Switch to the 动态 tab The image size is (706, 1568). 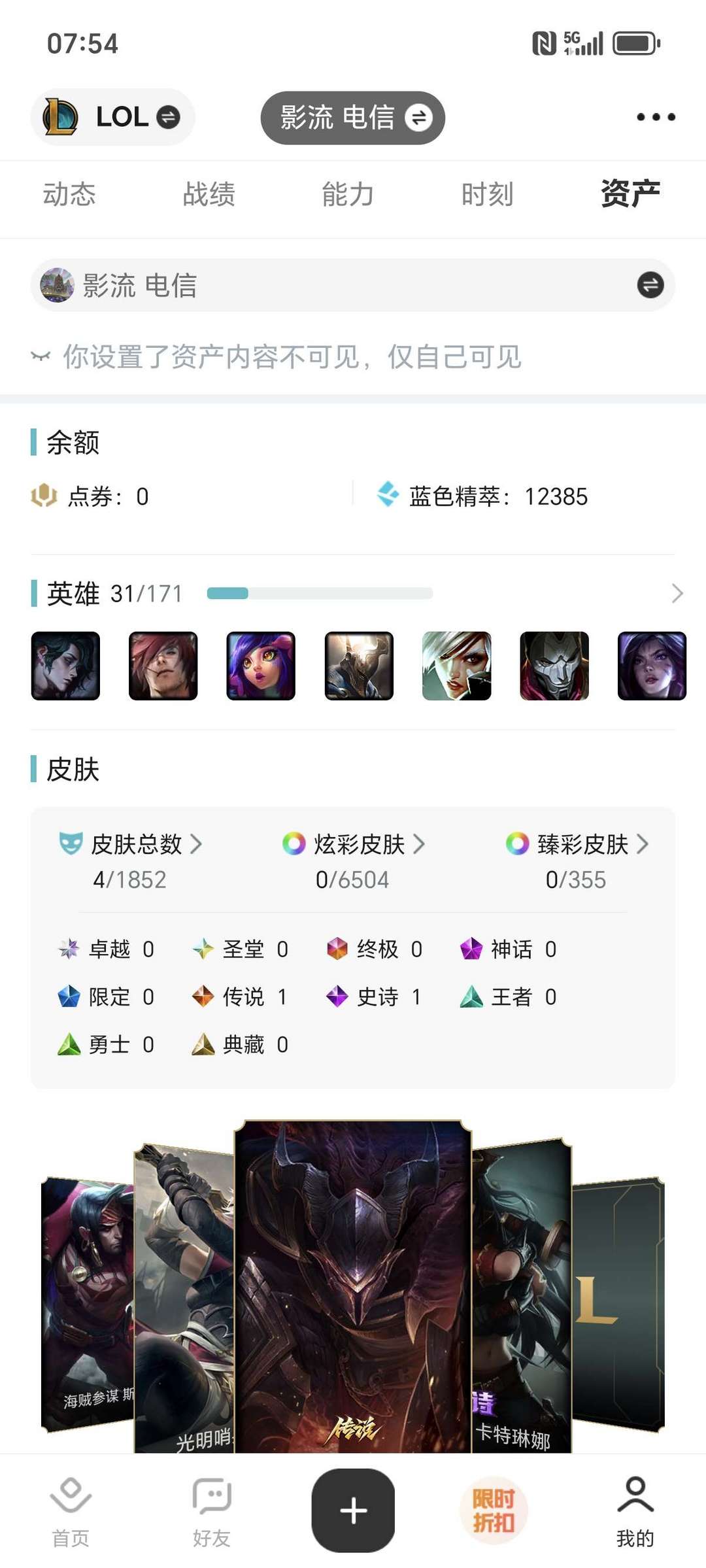(x=69, y=194)
